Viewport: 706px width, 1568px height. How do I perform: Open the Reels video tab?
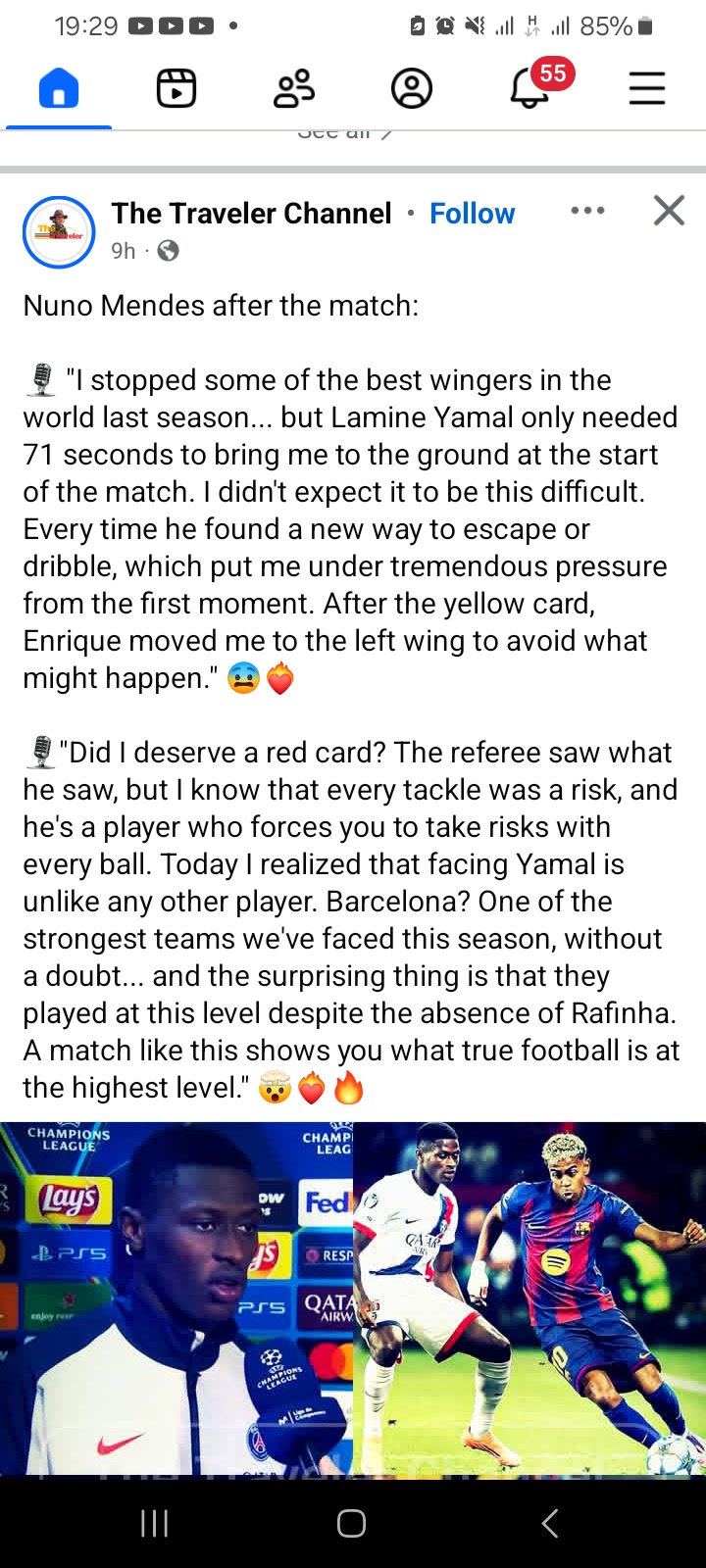click(x=176, y=88)
